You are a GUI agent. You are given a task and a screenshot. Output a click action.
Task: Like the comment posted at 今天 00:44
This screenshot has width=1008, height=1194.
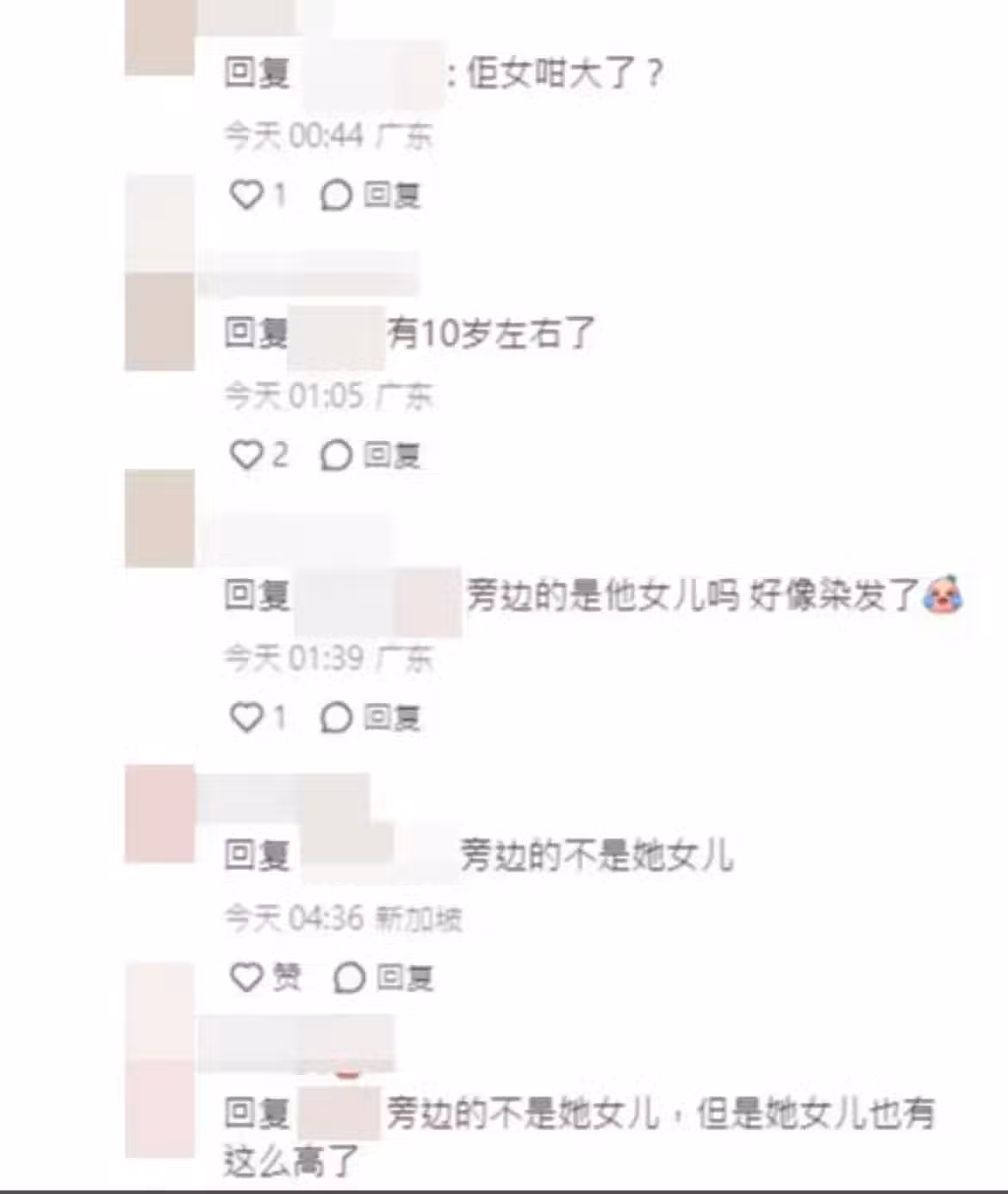(246, 196)
